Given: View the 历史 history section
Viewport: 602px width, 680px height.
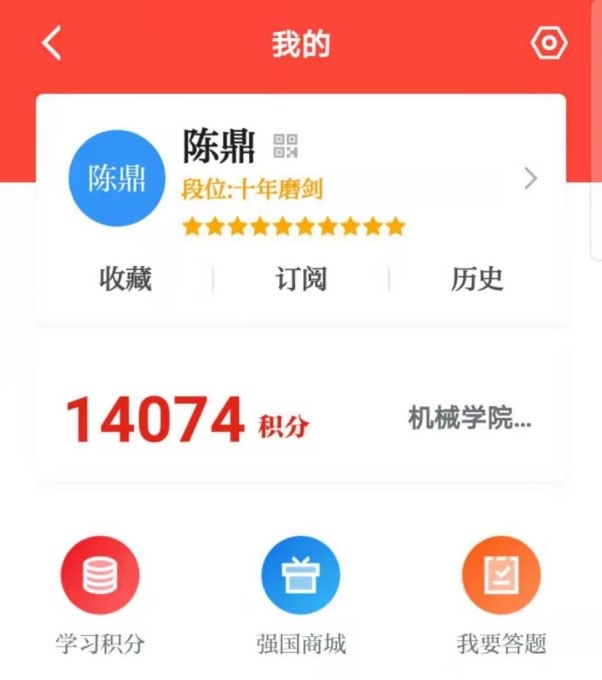Looking at the screenshot, I should point(477,279).
